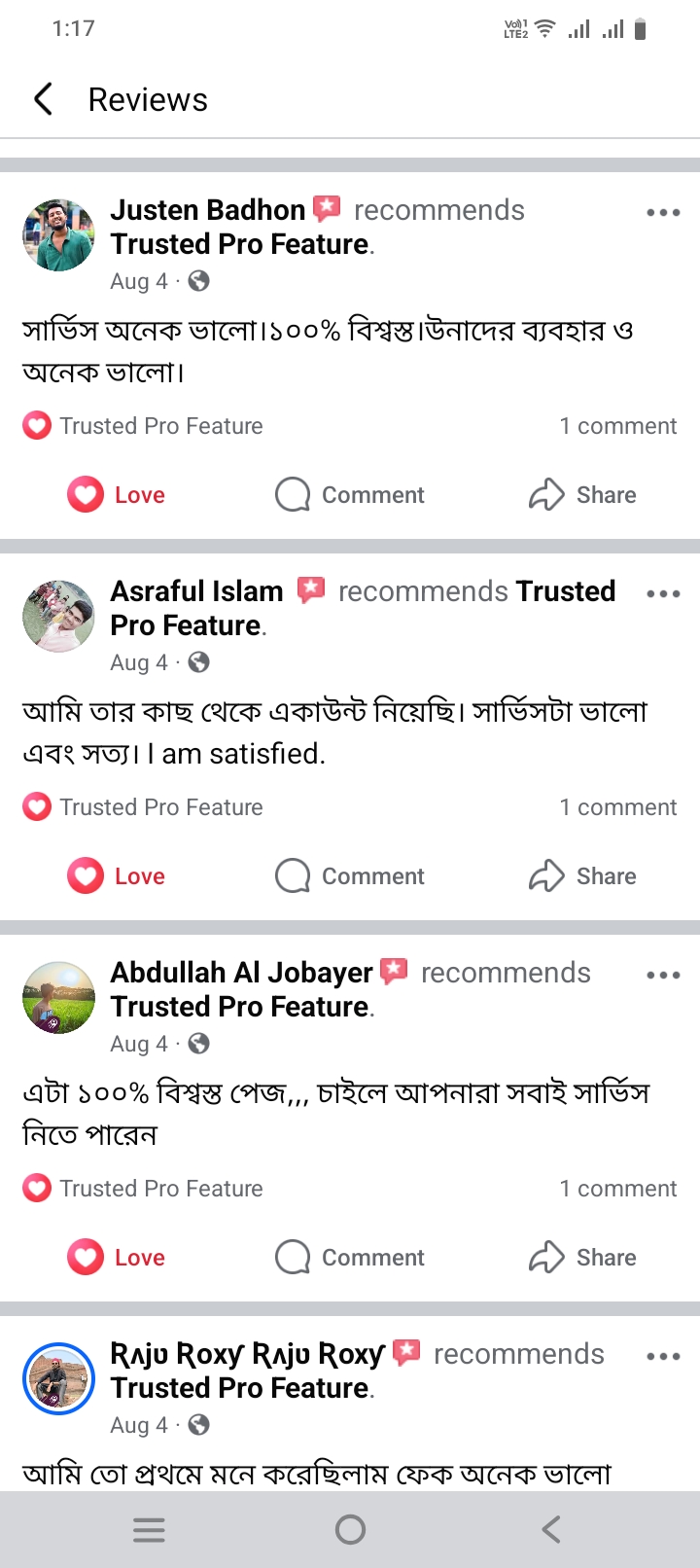Share Justen Badhon's review
Image resolution: width=700 pixels, height=1568 pixels.
click(x=582, y=495)
